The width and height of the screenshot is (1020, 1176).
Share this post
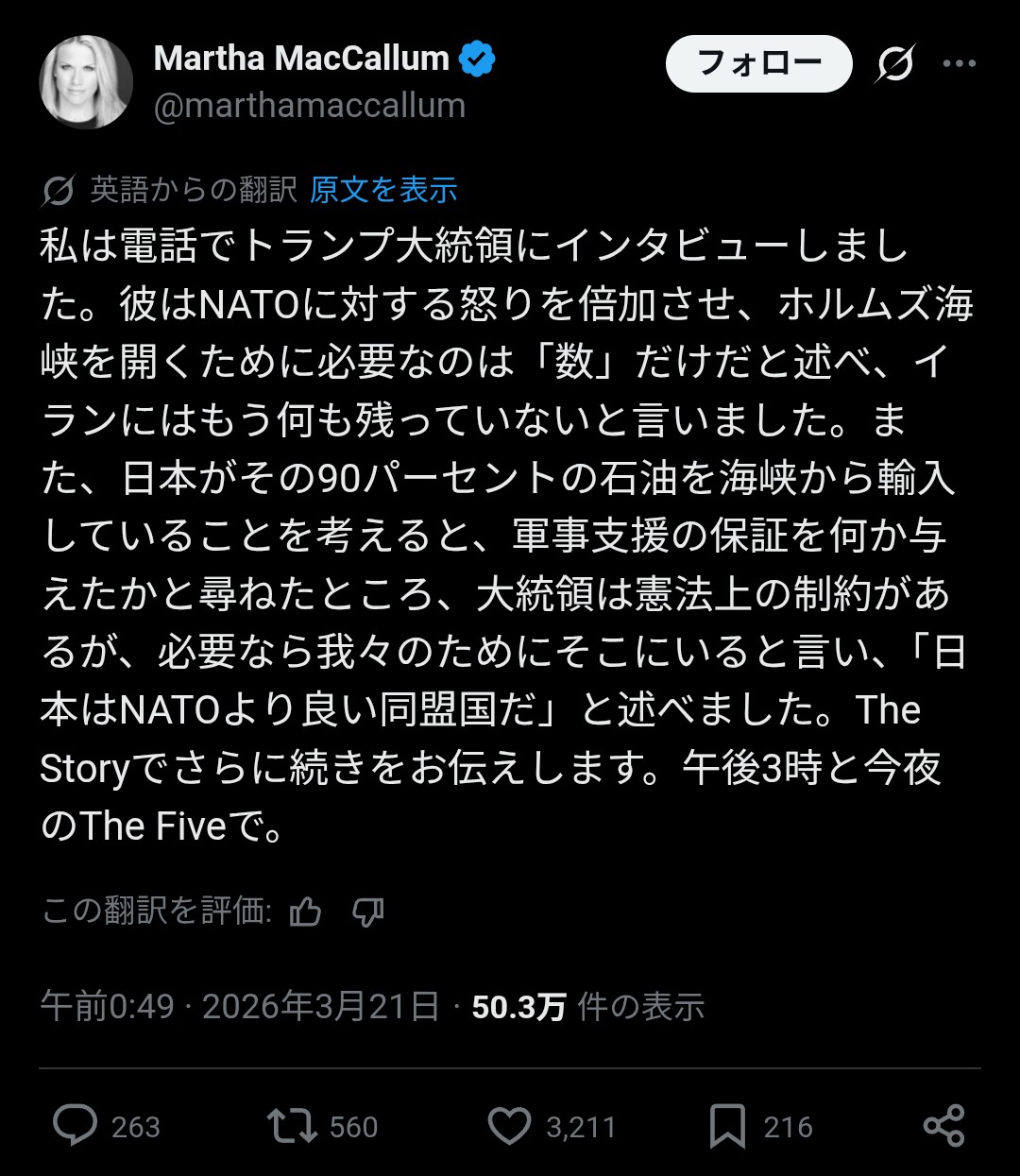[943, 1126]
